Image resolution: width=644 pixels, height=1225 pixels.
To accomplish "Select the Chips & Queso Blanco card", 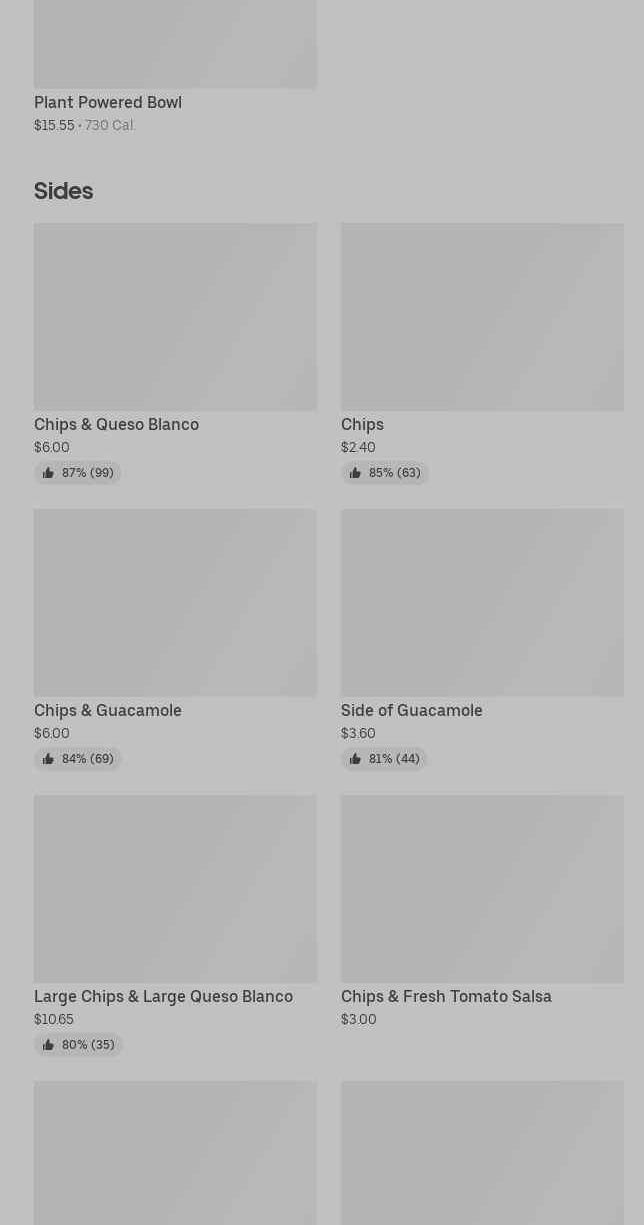I will pos(175,353).
